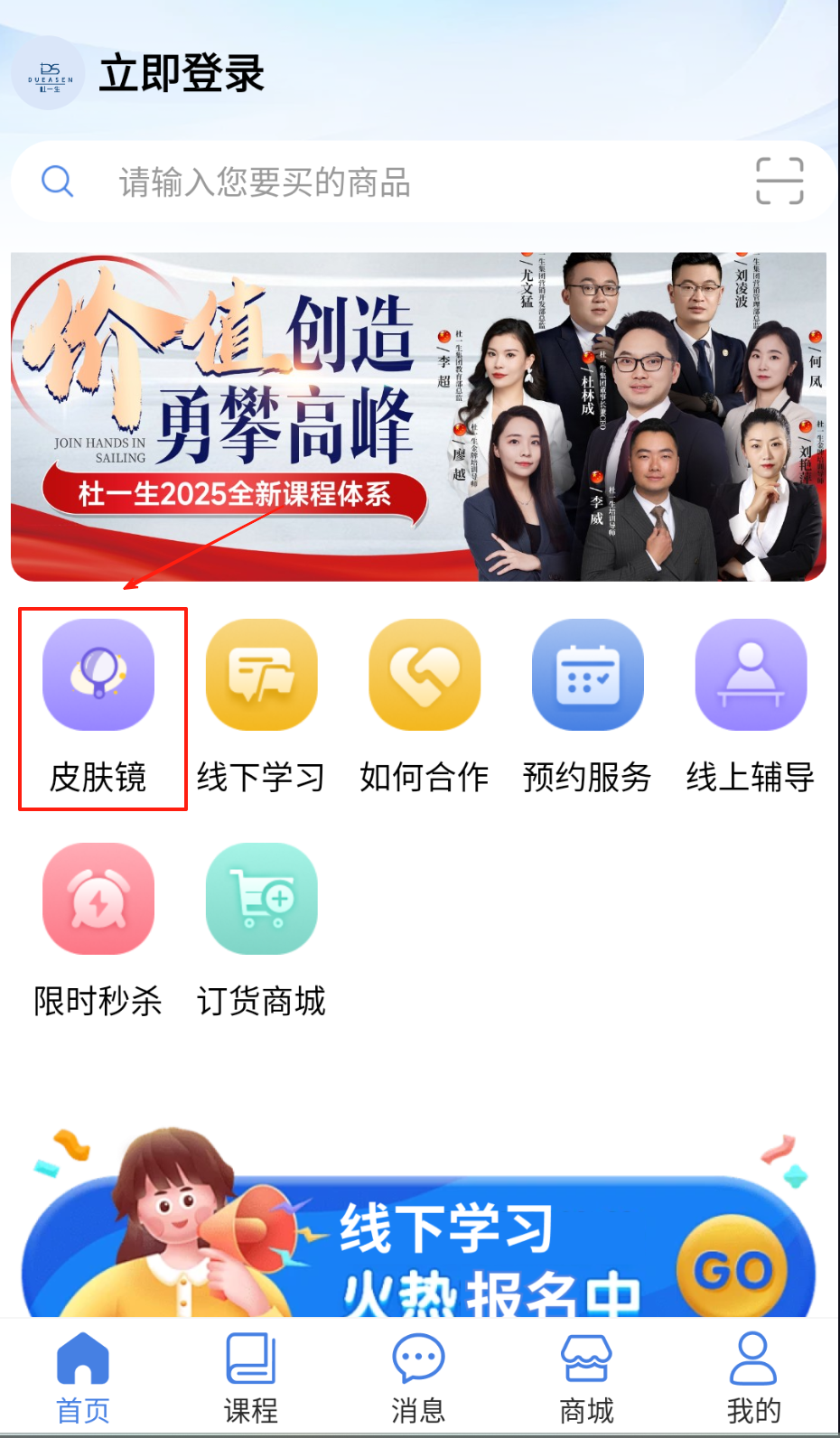Image resolution: width=840 pixels, height=1438 pixels.
Task: Go to the 我的 tab
Action: pyautogui.click(x=753, y=1377)
